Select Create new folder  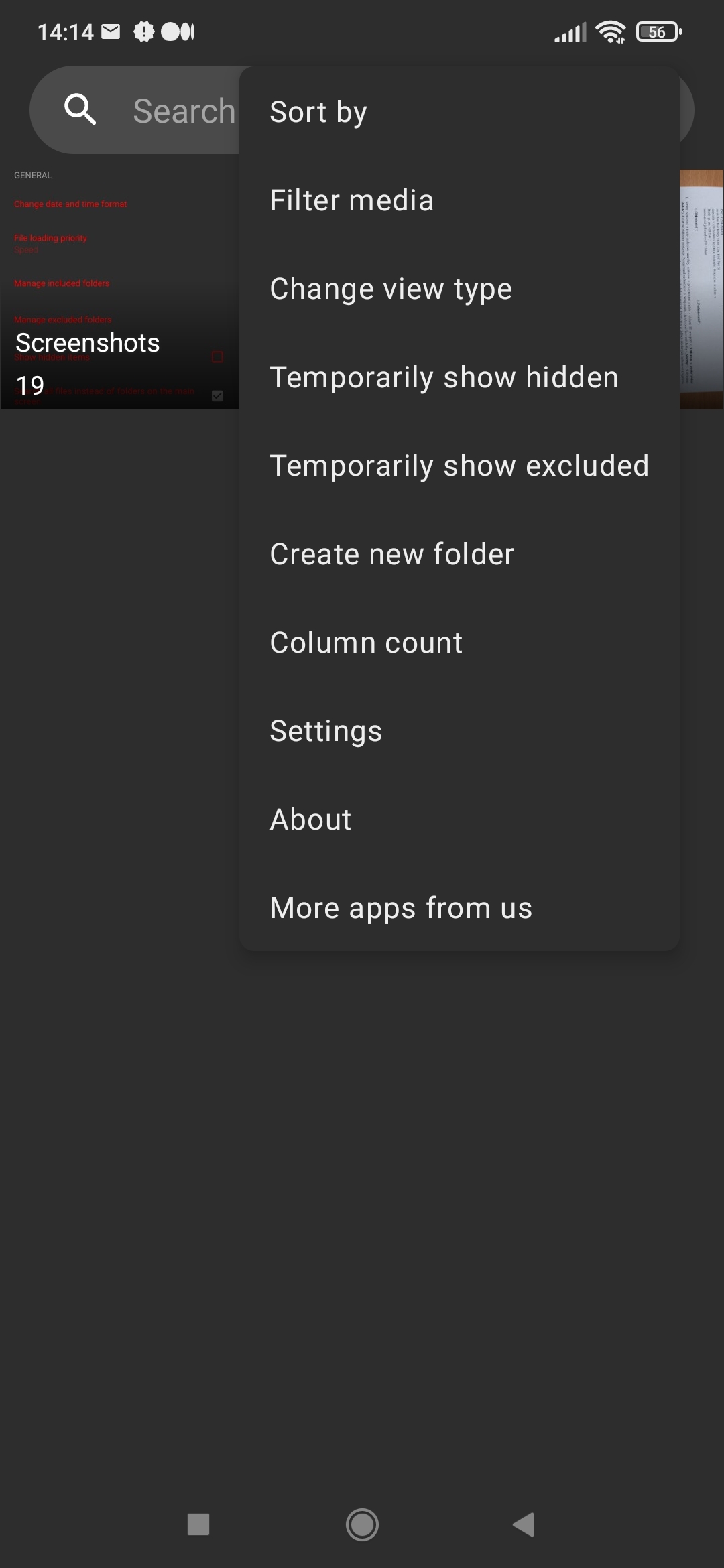pyautogui.click(x=391, y=553)
